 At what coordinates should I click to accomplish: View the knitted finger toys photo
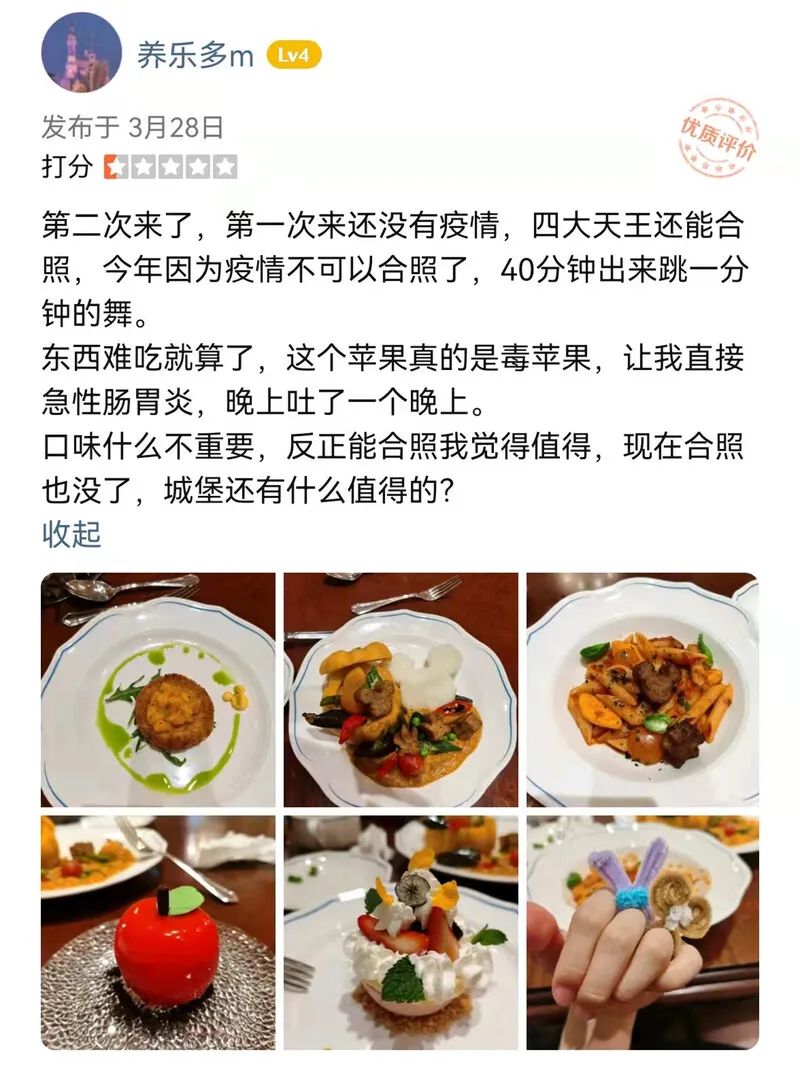coord(642,932)
